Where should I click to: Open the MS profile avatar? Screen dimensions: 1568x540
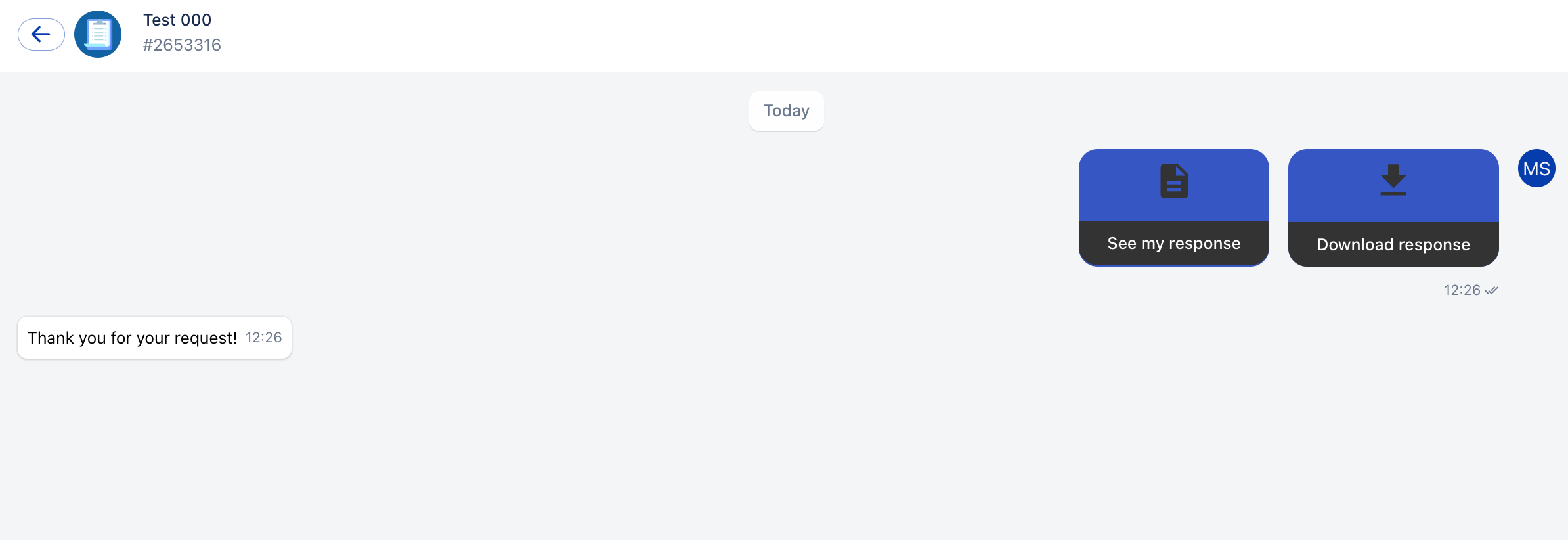[x=1536, y=169]
